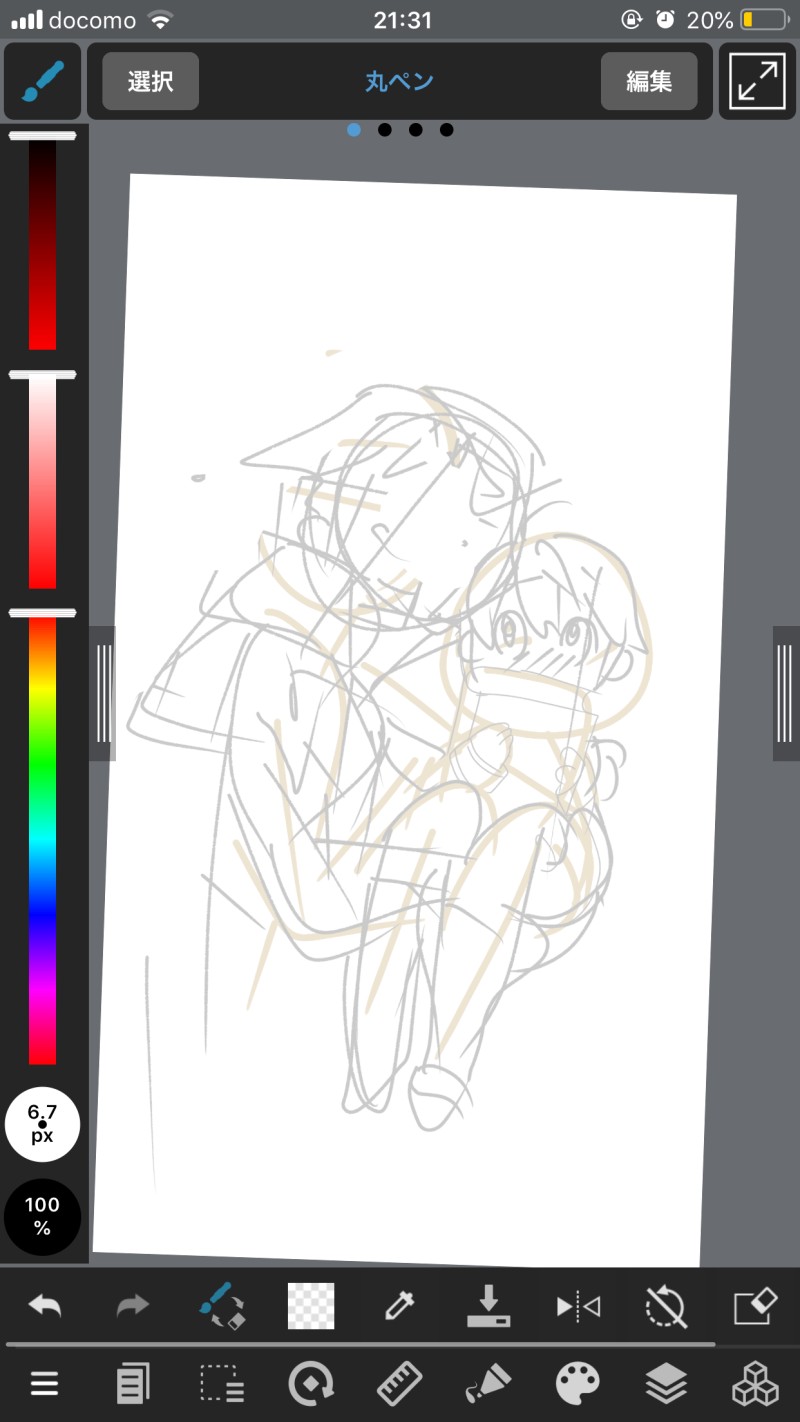Screen dimensions: 800x1422
Task: Open the layers panel
Action: point(666,1384)
